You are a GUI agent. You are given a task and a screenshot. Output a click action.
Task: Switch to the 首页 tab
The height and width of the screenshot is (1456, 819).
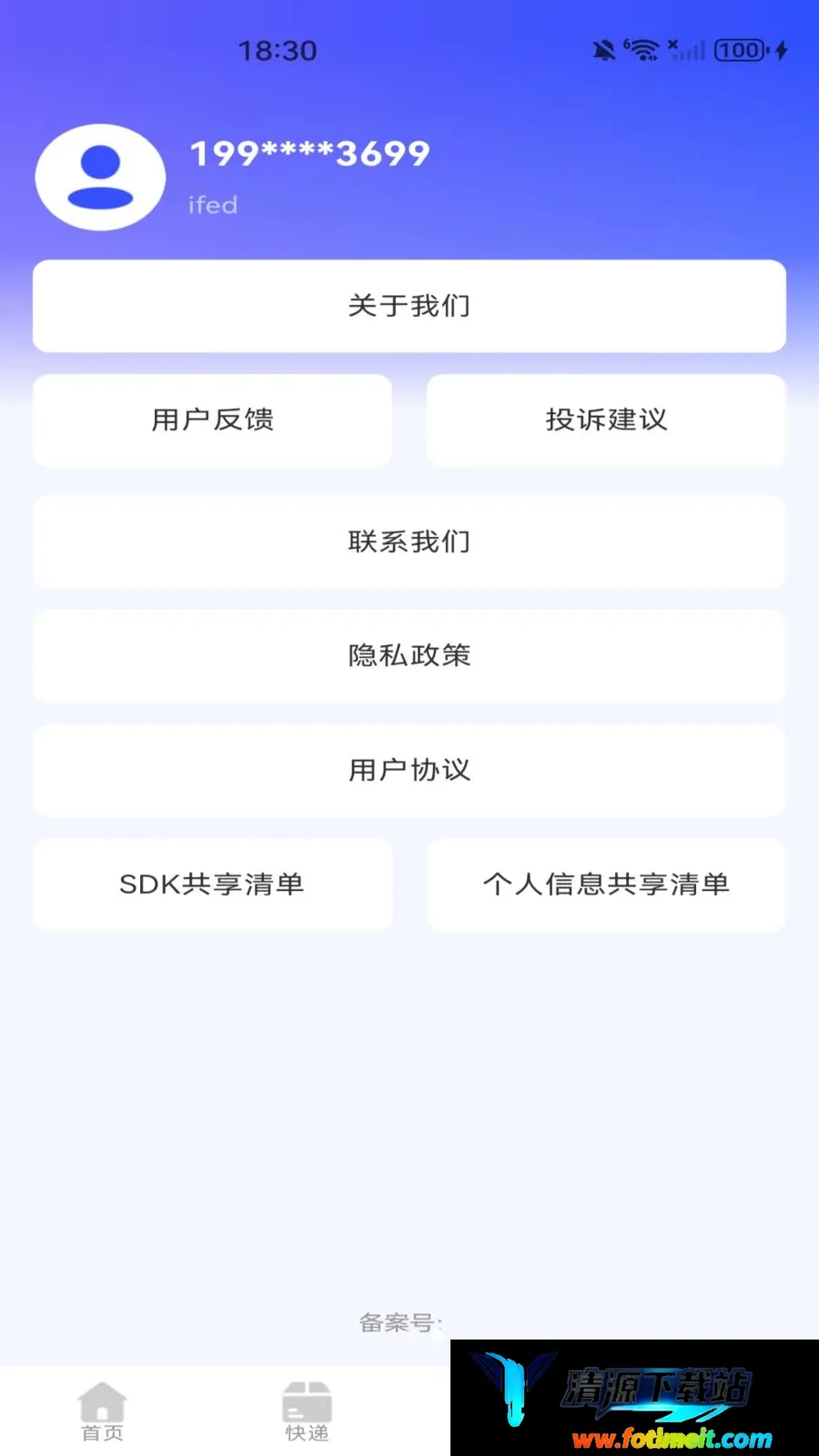tap(102, 1411)
